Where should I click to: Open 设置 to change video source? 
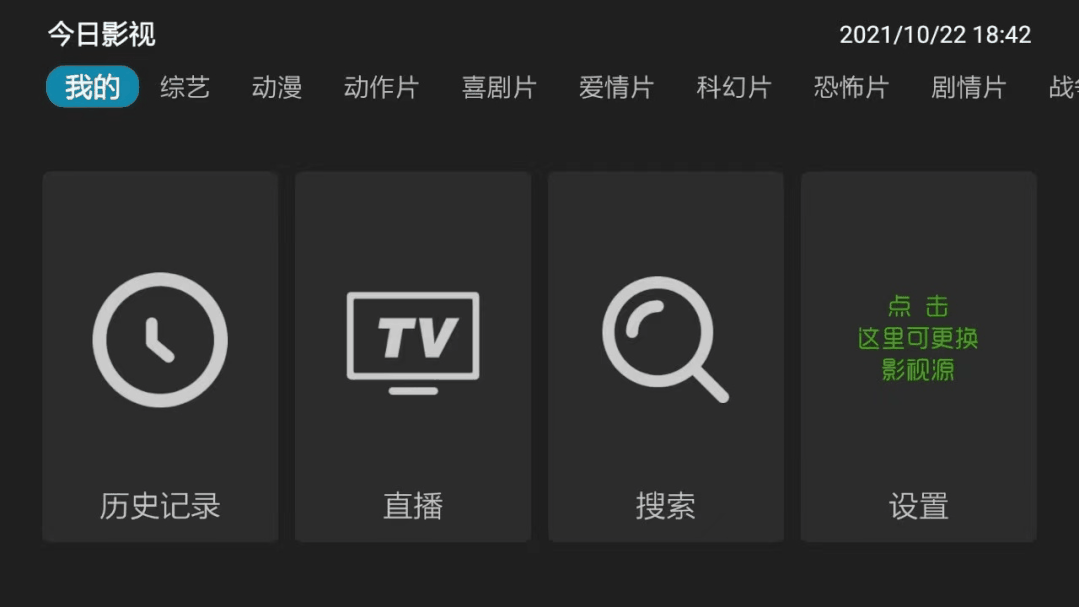[x=918, y=357]
